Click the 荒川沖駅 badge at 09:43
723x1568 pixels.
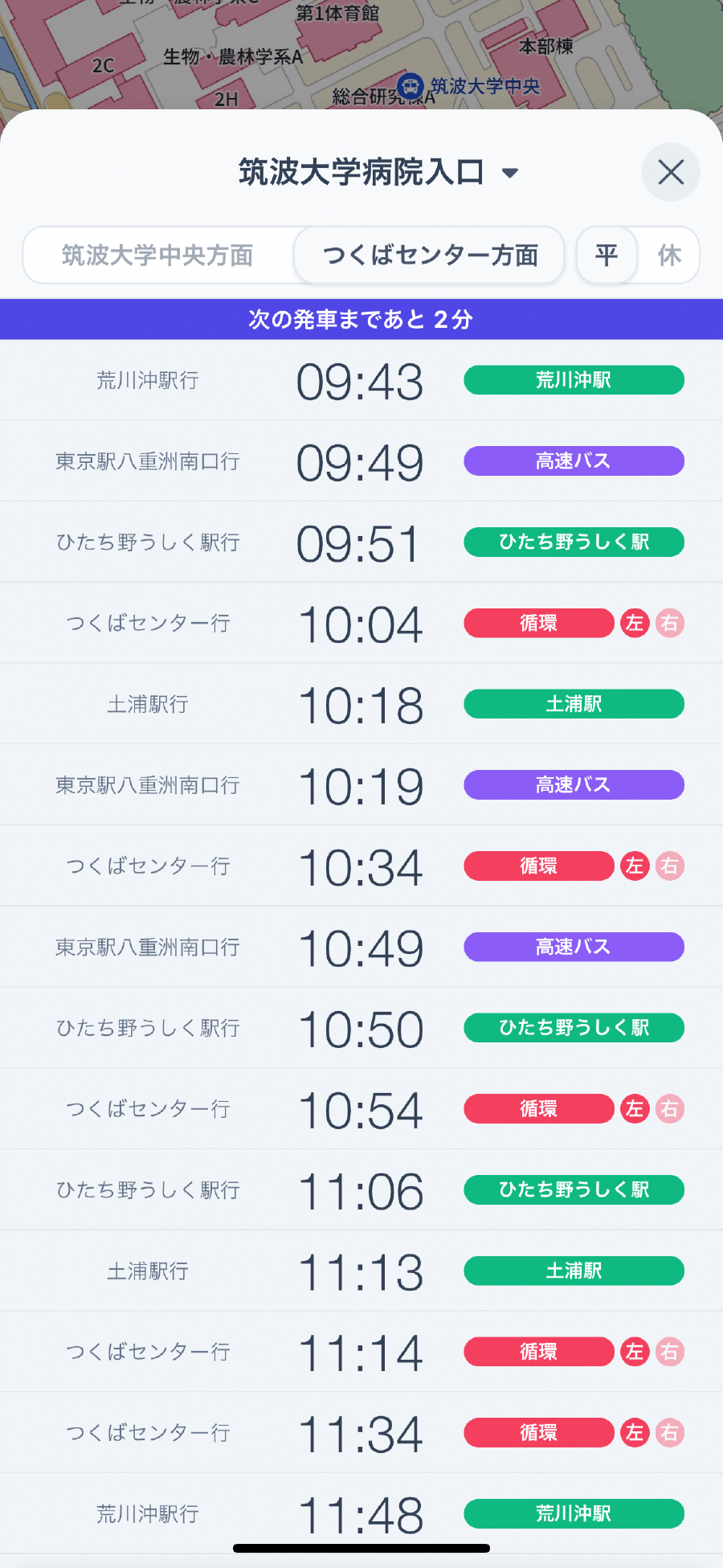pos(574,380)
